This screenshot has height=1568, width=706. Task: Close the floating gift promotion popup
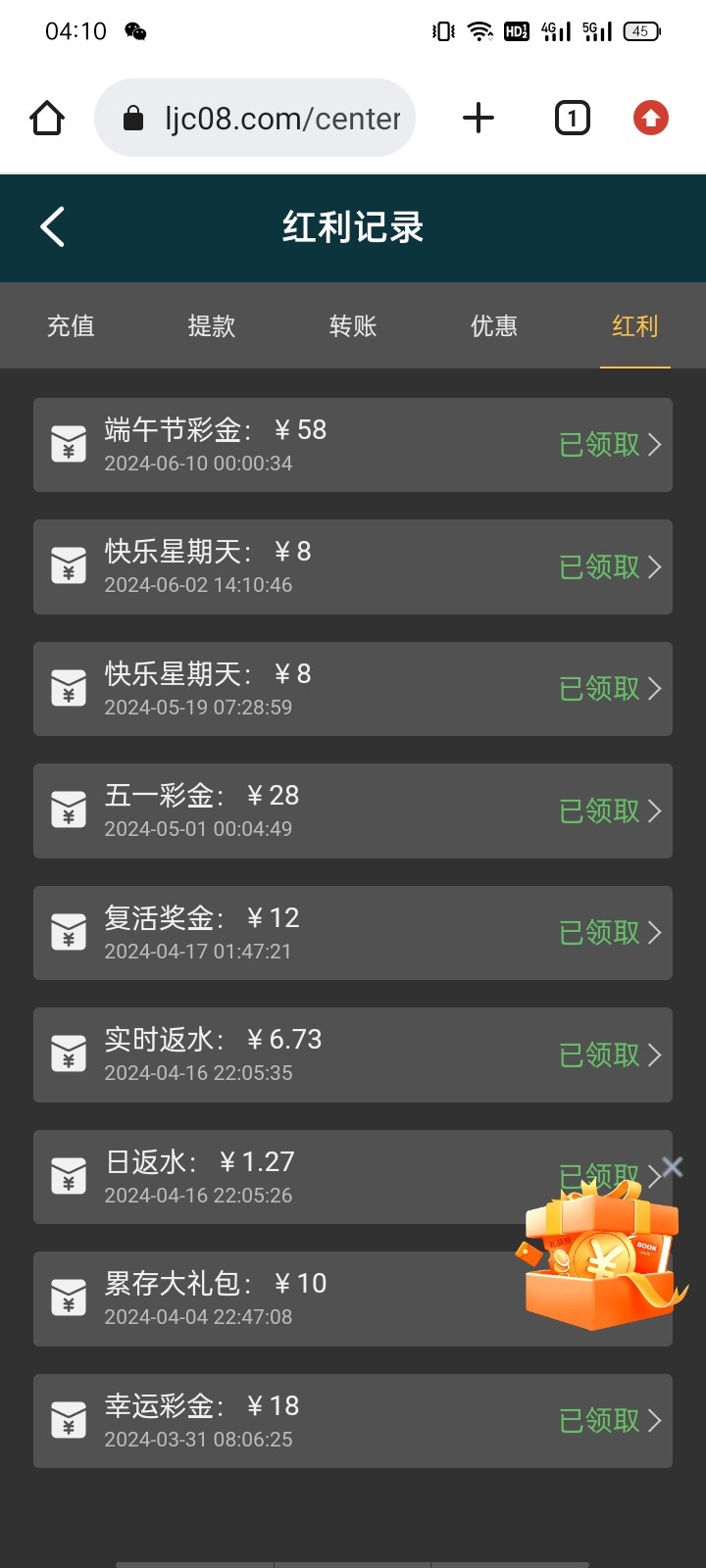(x=671, y=1166)
